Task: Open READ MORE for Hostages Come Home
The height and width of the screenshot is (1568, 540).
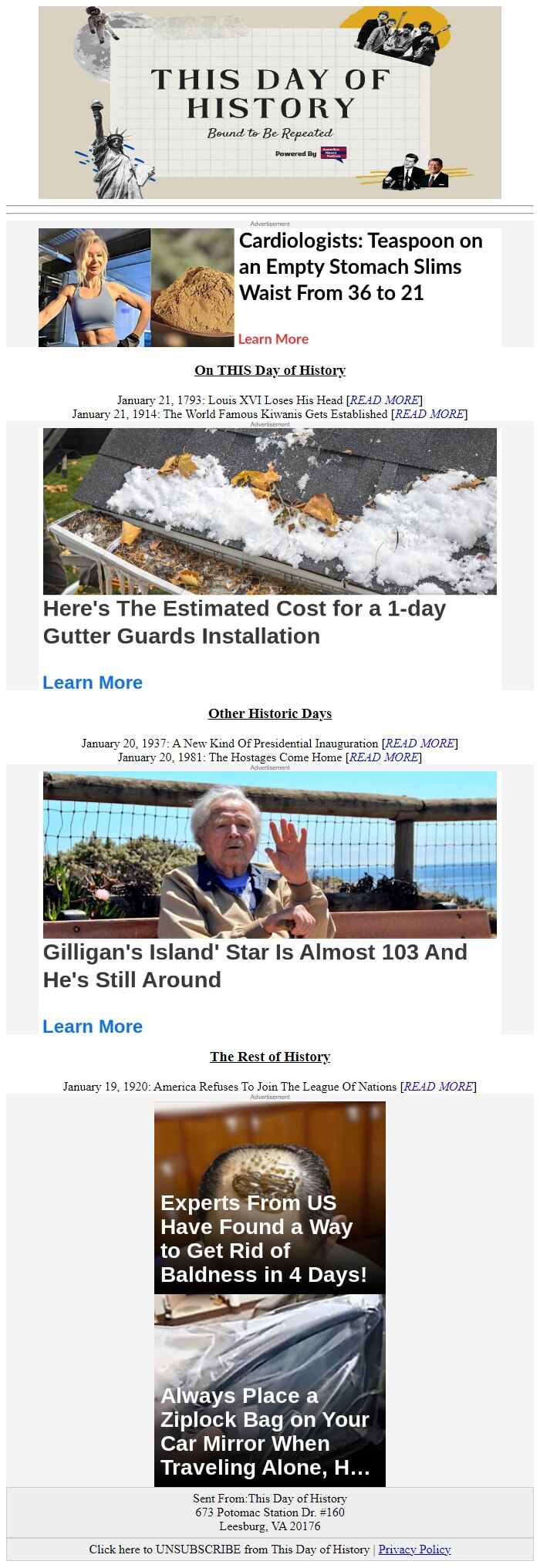Action: point(384,757)
